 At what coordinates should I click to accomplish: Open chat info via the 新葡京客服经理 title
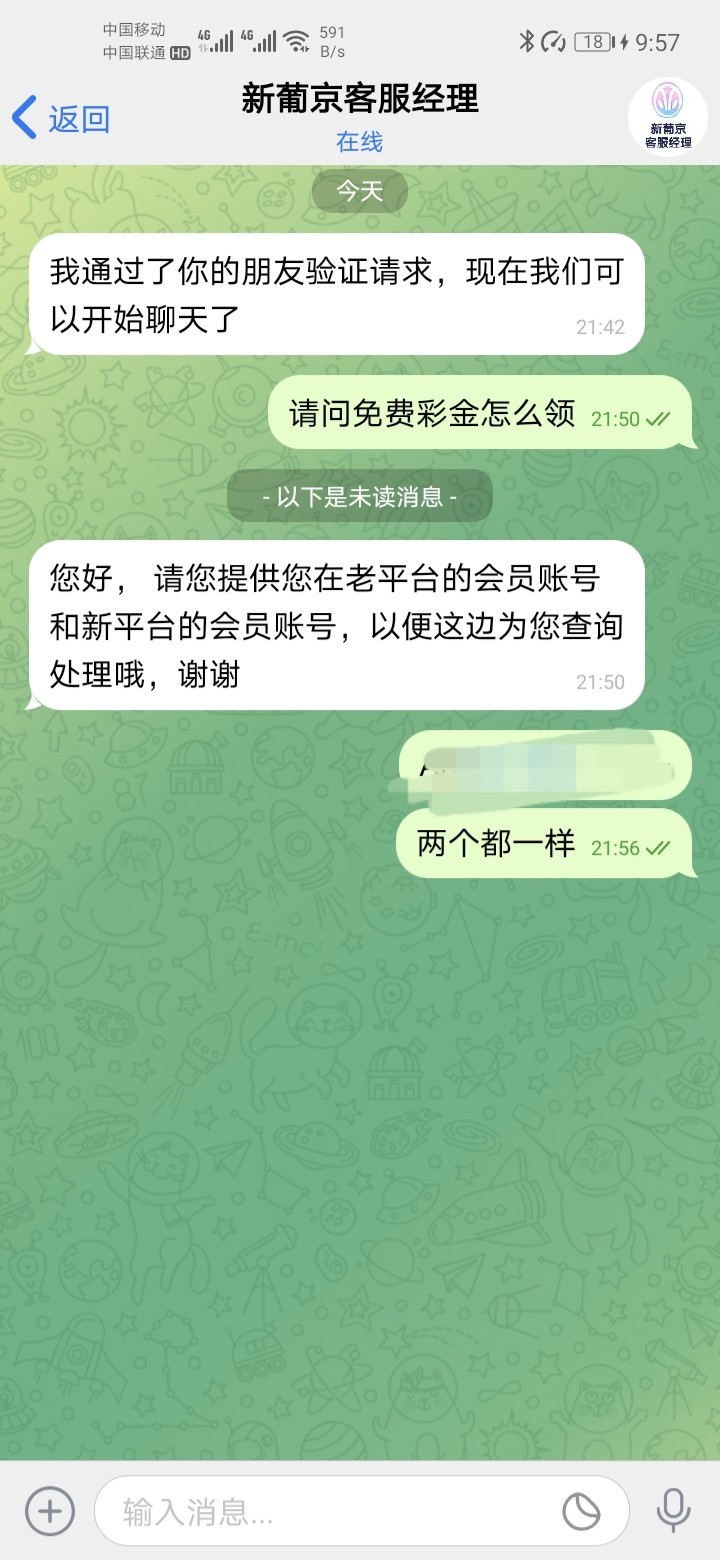360,99
